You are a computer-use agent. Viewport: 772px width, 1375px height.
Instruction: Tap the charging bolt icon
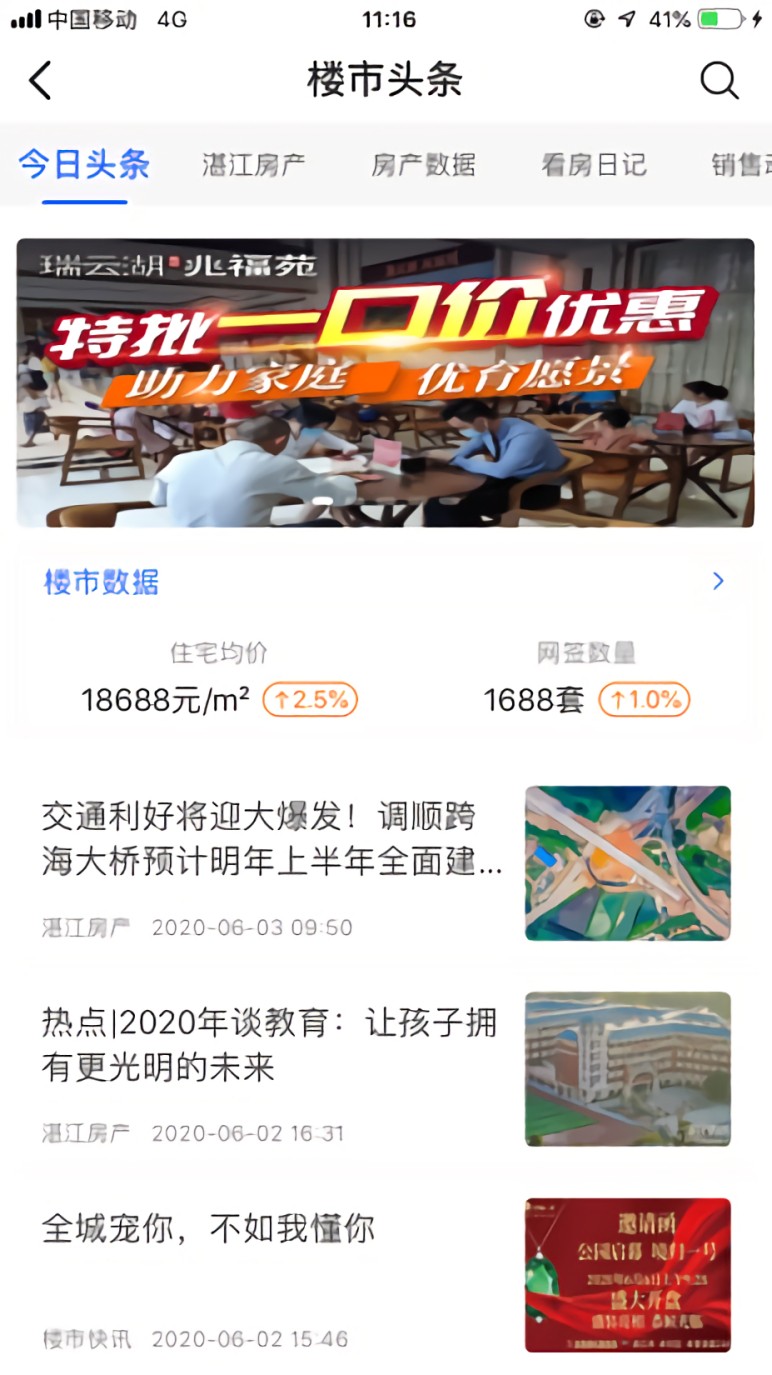tap(757, 18)
